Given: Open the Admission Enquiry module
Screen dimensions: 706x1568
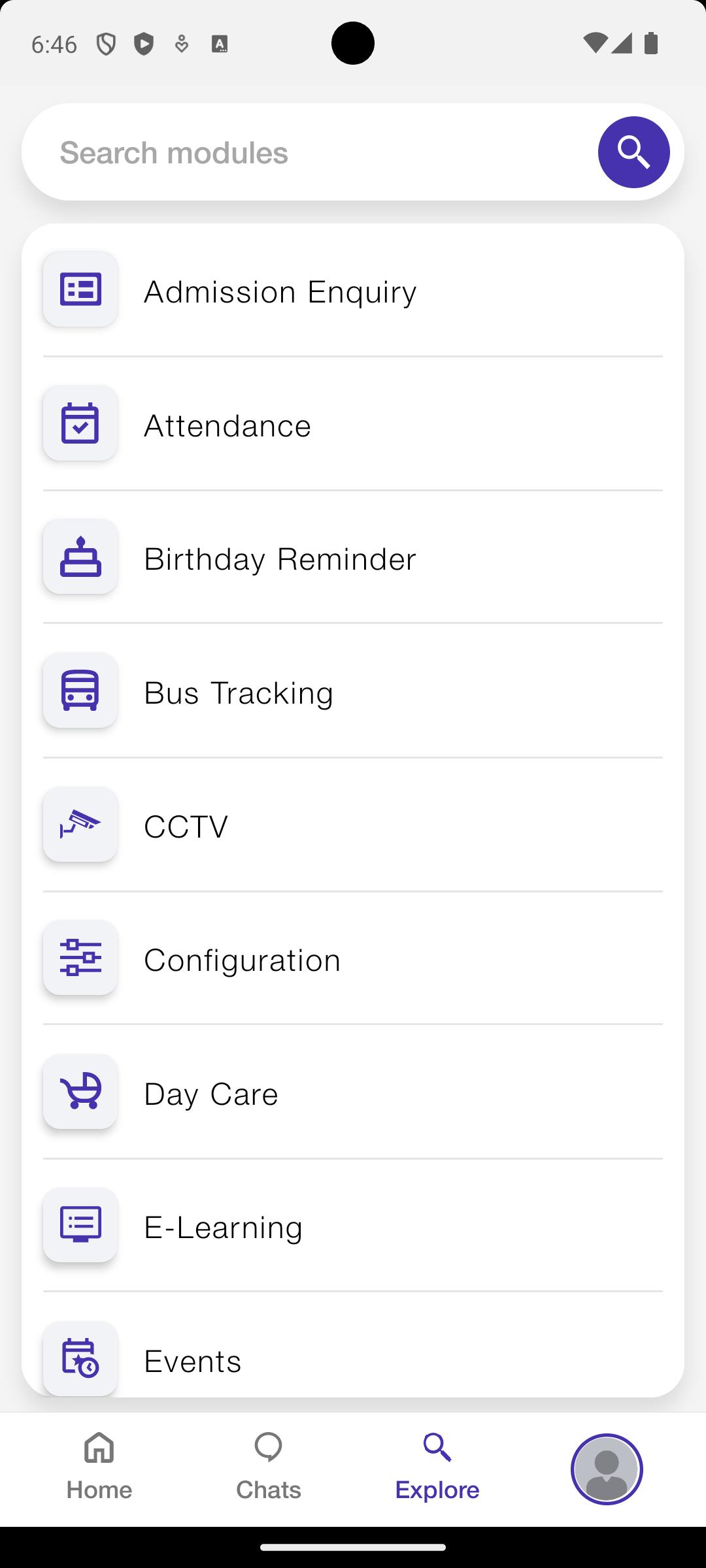Looking at the screenshot, I should point(353,289).
